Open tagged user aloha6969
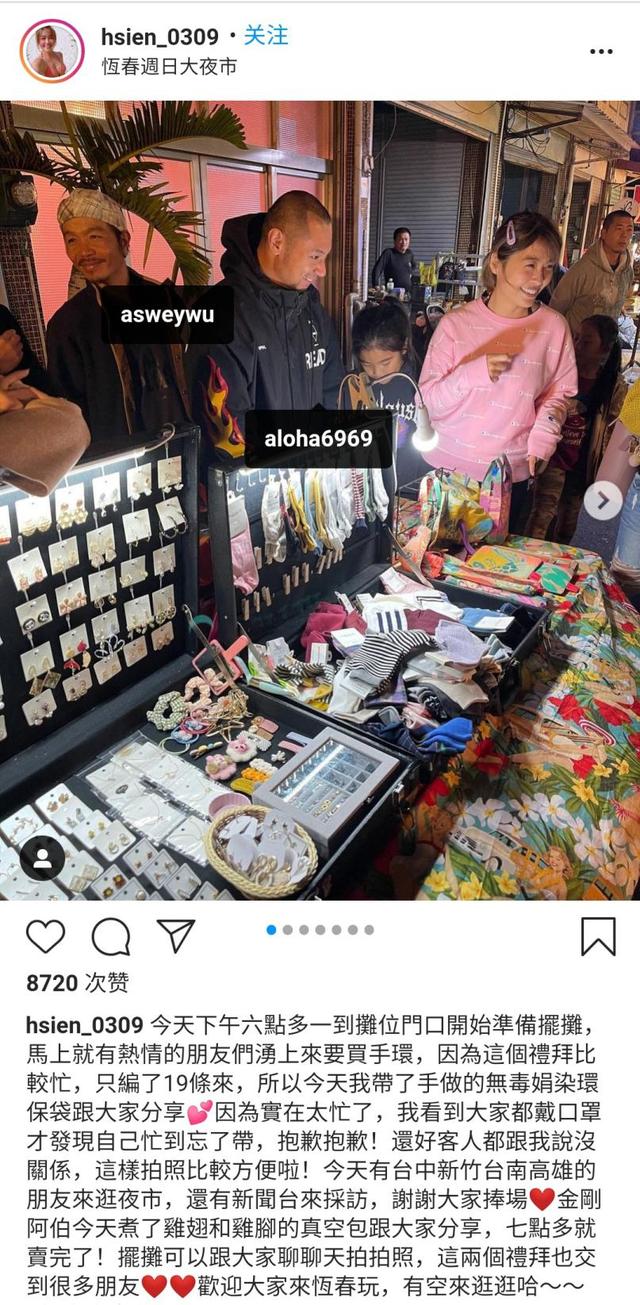This screenshot has width=640, height=1305. (x=318, y=438)
